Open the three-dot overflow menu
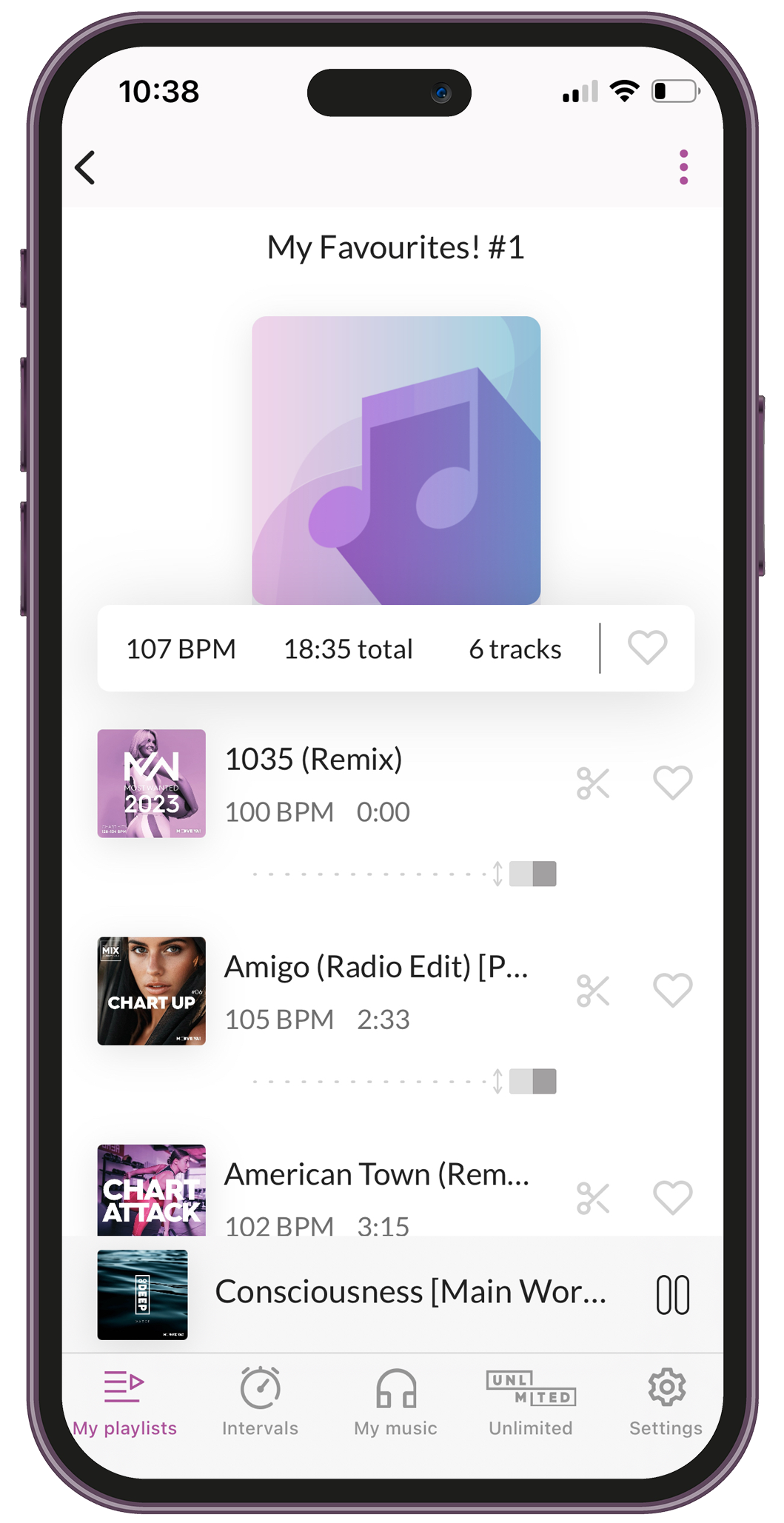 [683, 167]
